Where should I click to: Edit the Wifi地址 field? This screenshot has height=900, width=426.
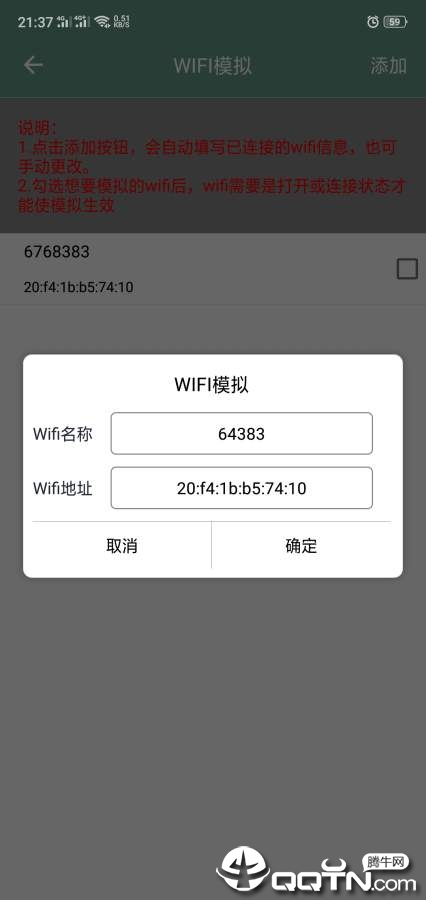[x=241, y=488]
